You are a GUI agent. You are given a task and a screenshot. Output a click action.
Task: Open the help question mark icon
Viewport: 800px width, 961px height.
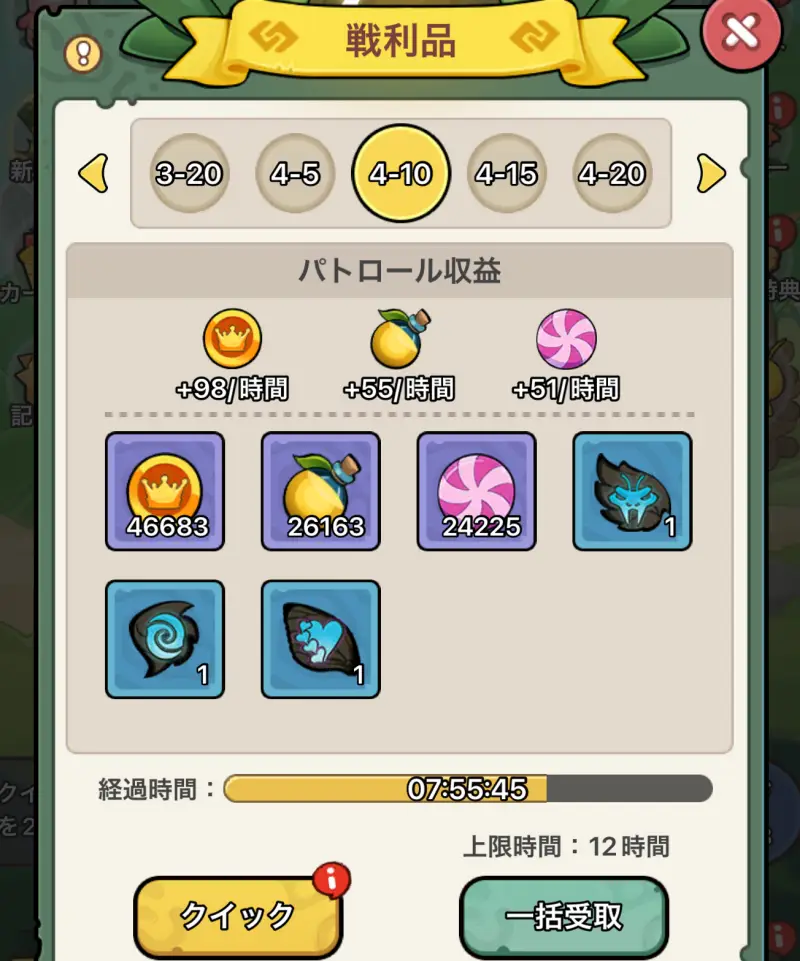pos(85,52)
